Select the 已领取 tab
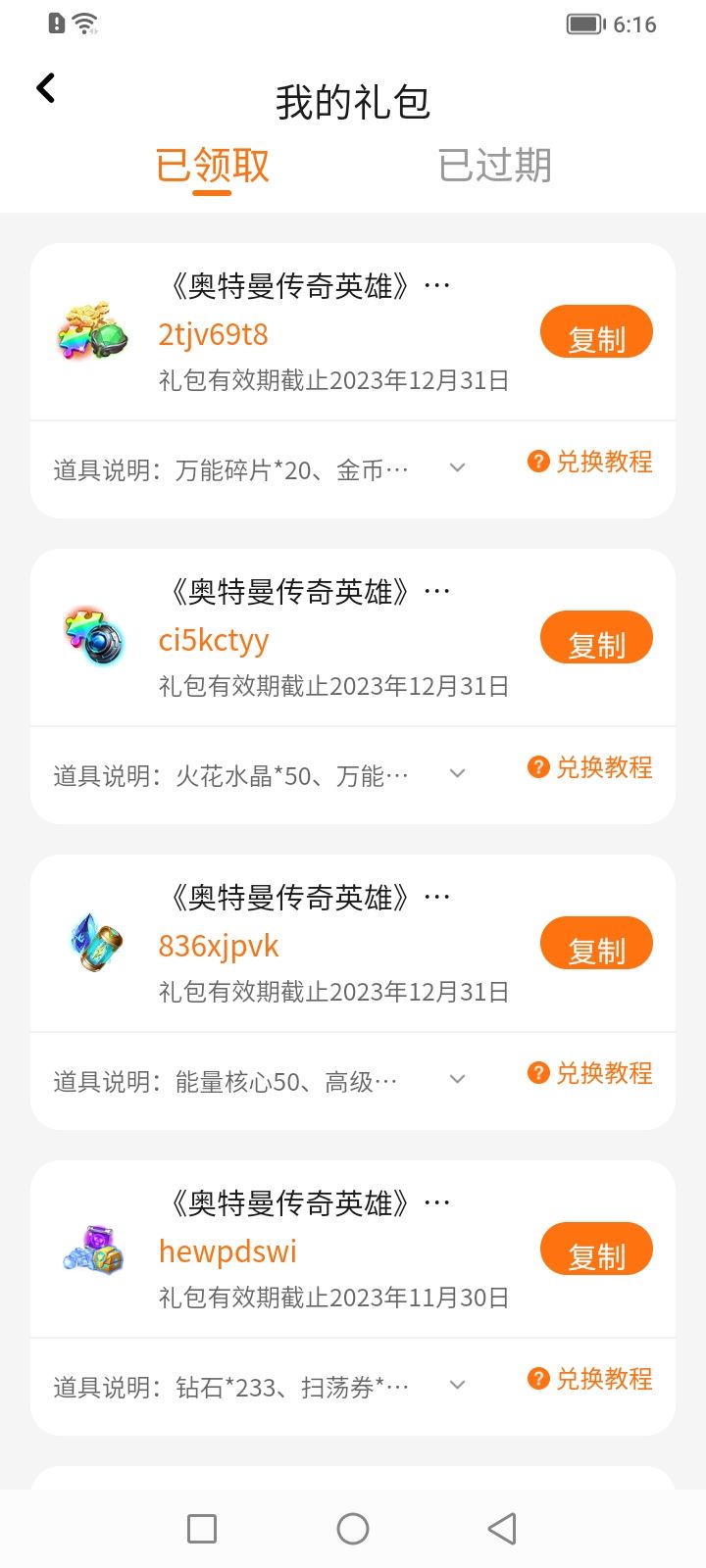The width and height of the screenshot is (706, 1568). pyautogui.click(x=212, y=165)
